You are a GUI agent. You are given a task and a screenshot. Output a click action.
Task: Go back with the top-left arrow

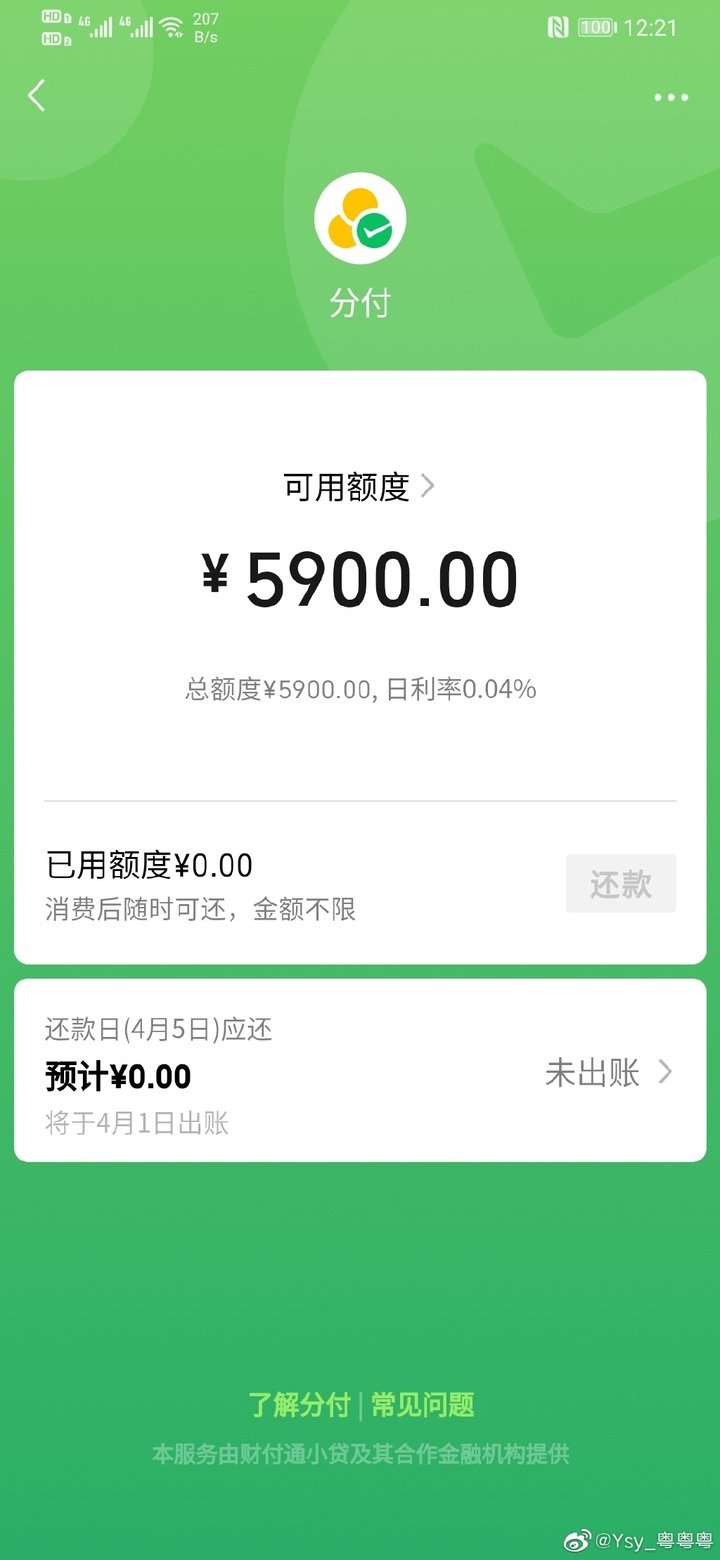(x=37, y=96)
